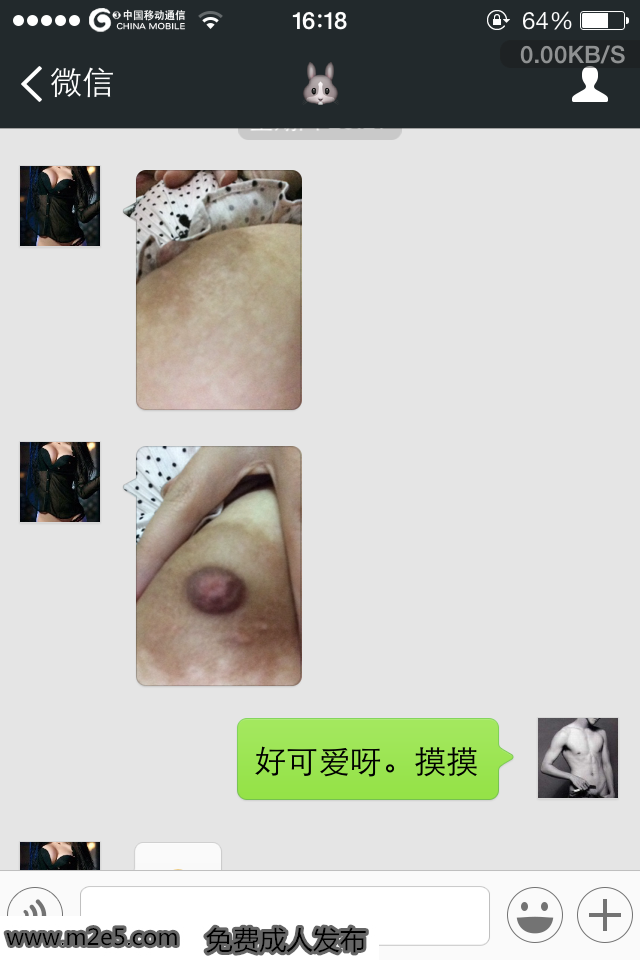Open the contact profile icon
The width and height of the screenshot is (640, 960).
click(x=590, y=85)
